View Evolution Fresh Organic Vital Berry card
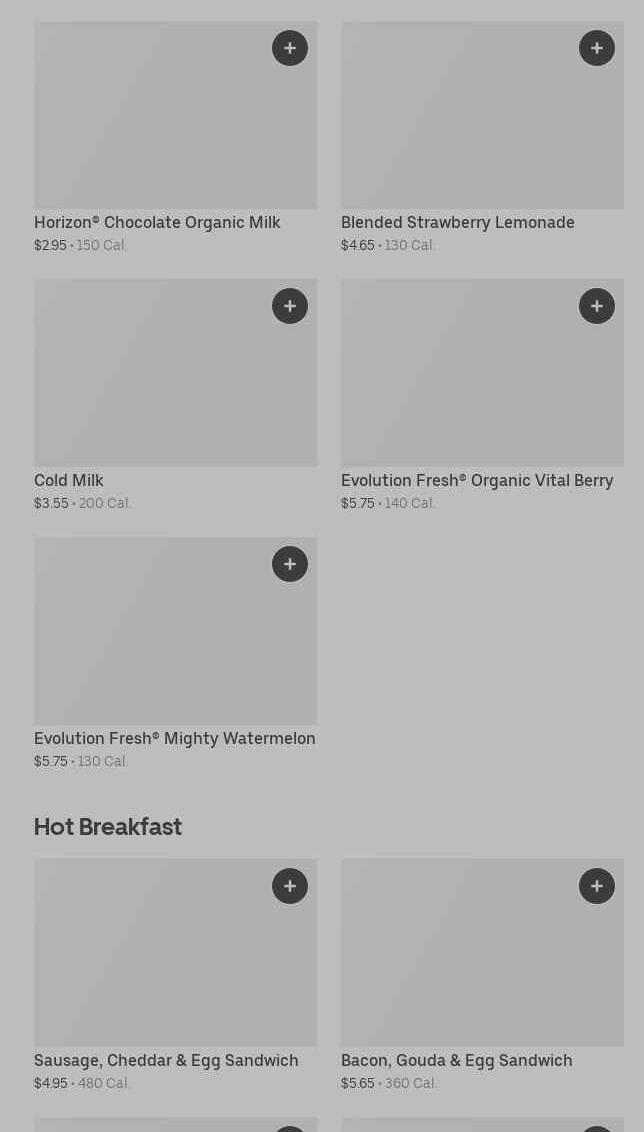Image resolution: width=644 pixels, height=1132 pixels. tap(482, 396)
